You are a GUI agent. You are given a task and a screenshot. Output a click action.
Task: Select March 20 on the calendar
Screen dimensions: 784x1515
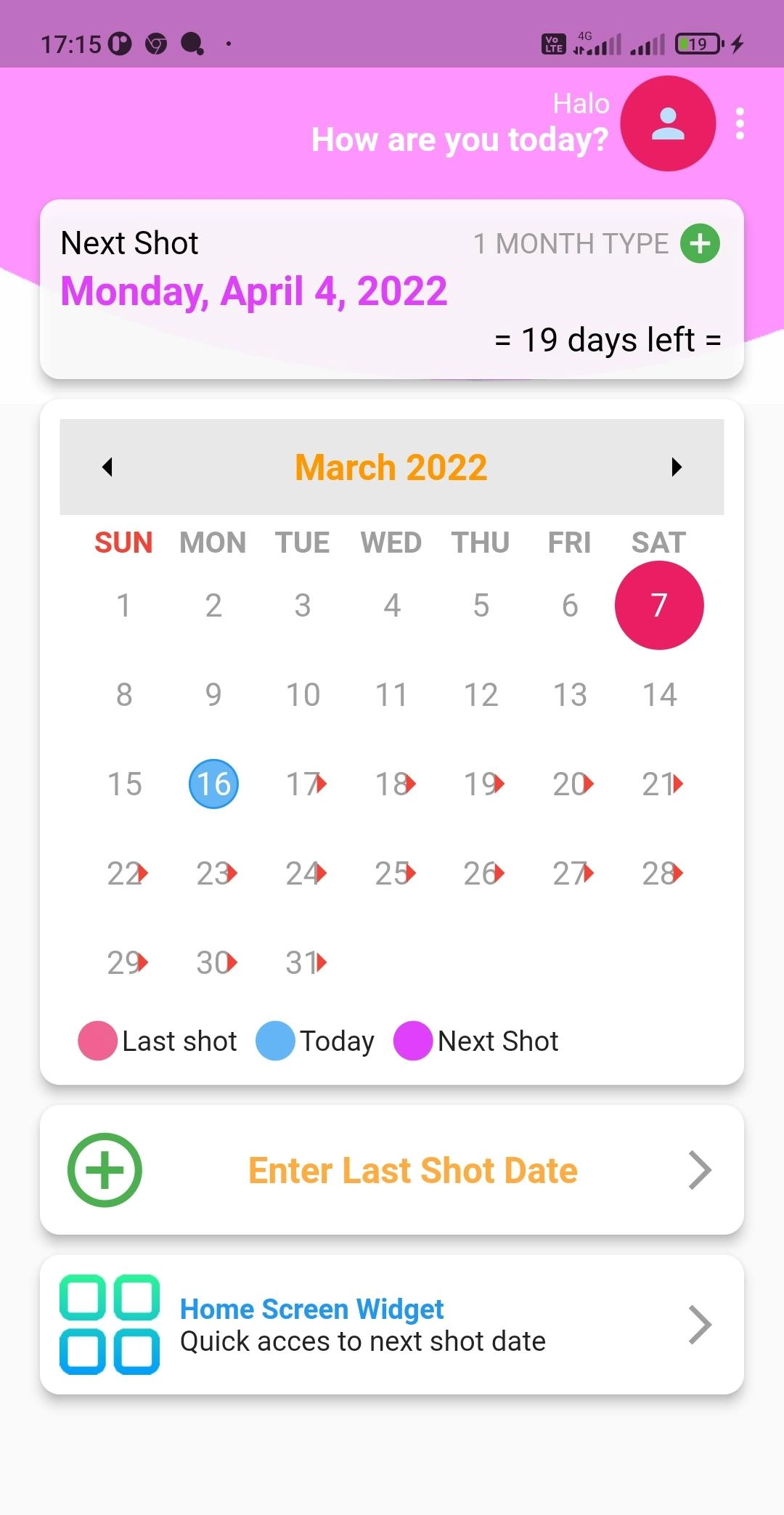(571, 784)
